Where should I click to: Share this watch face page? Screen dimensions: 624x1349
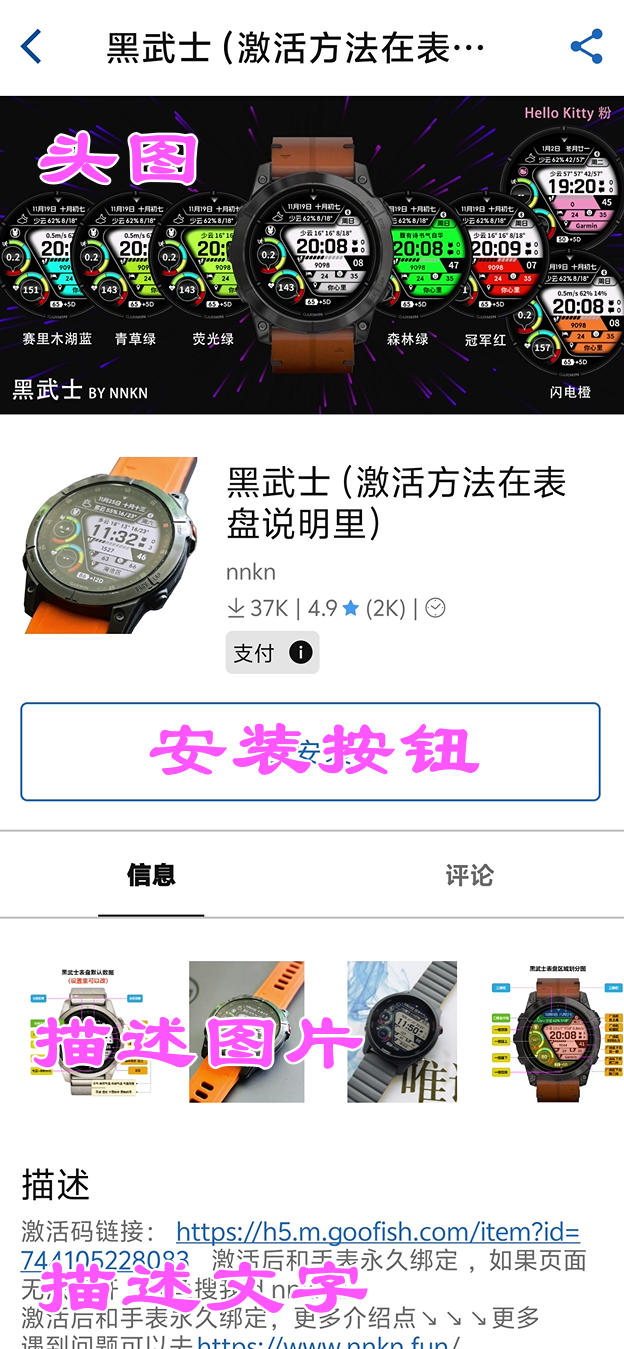pyautogui.click(x=586, y=47)
